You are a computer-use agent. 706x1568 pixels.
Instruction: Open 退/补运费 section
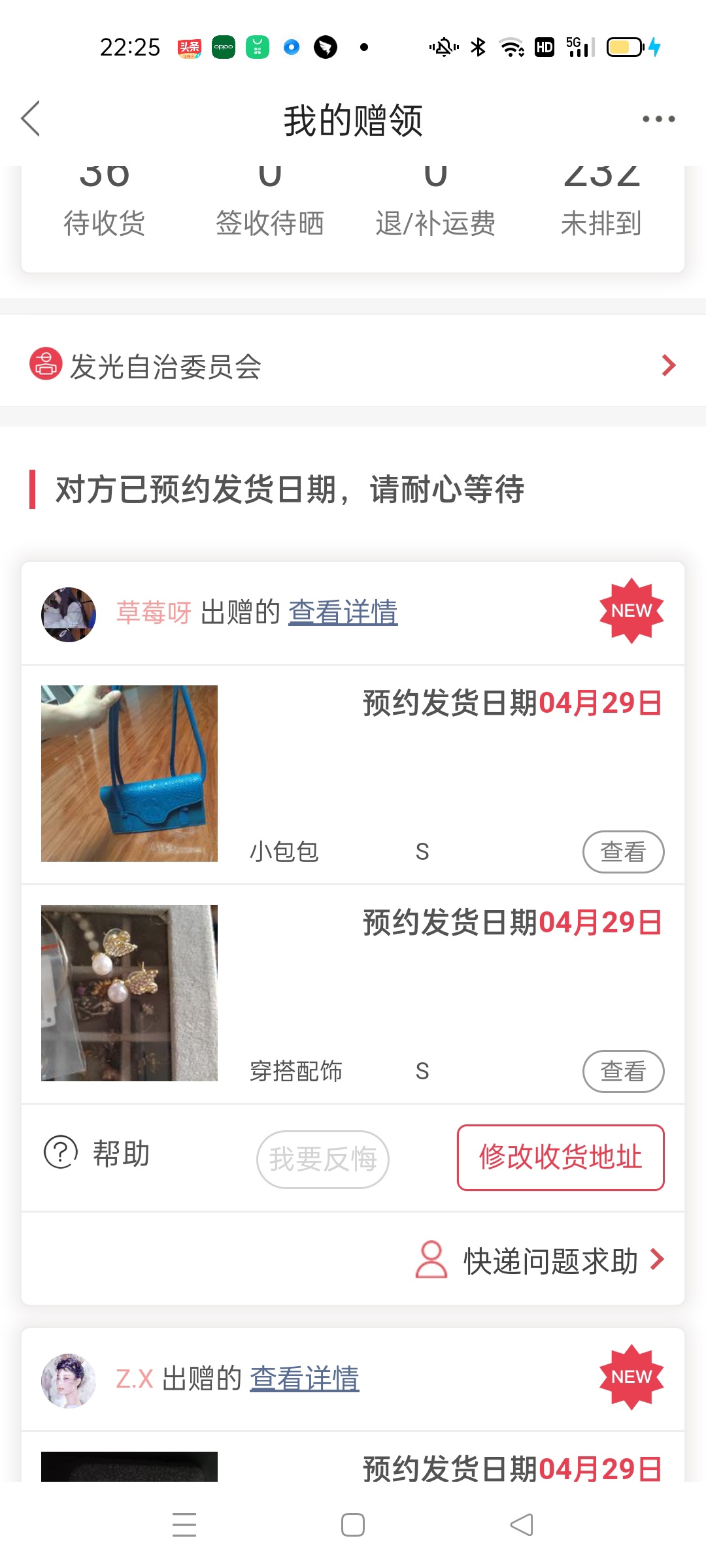pos(435,209)
